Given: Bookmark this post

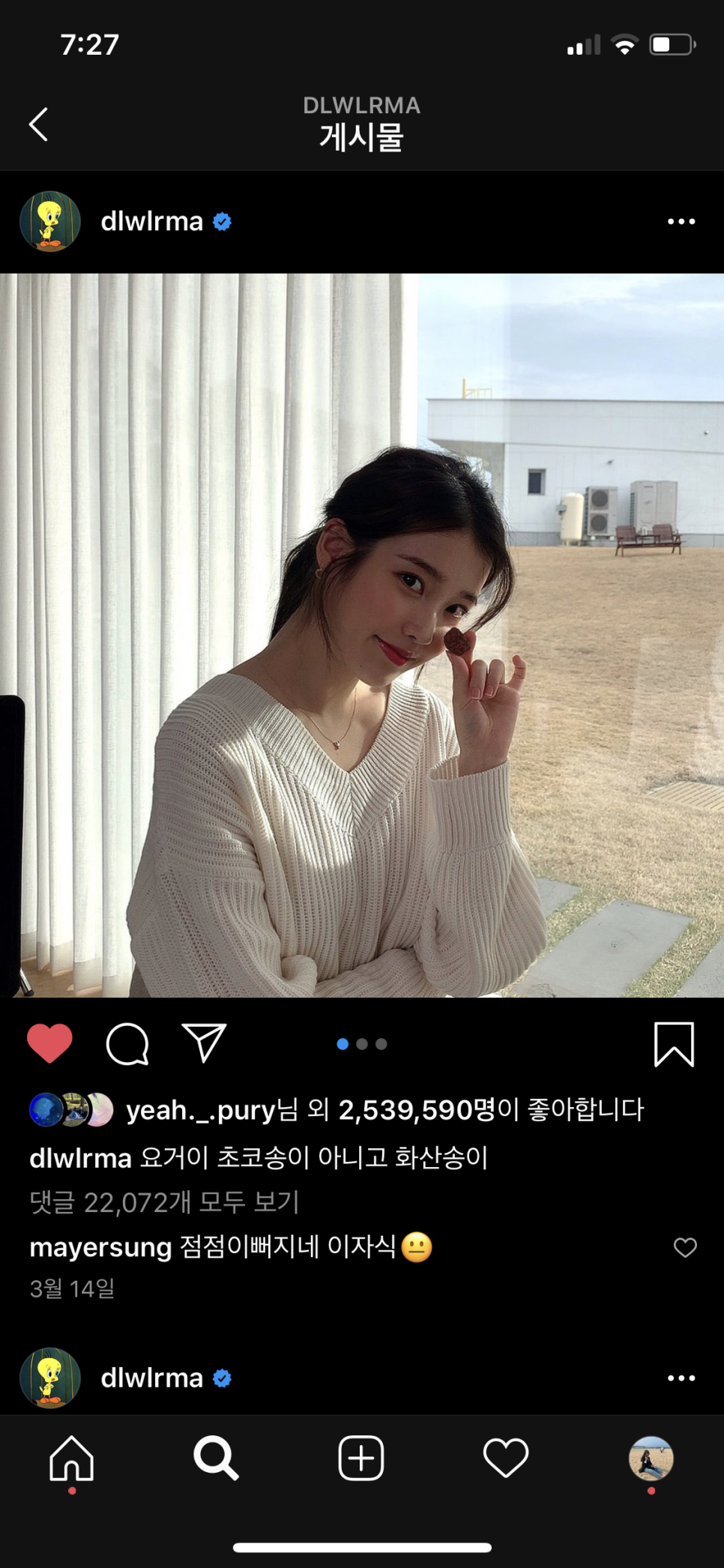Looking at the screenshot, I should [x=674, y=1044].
